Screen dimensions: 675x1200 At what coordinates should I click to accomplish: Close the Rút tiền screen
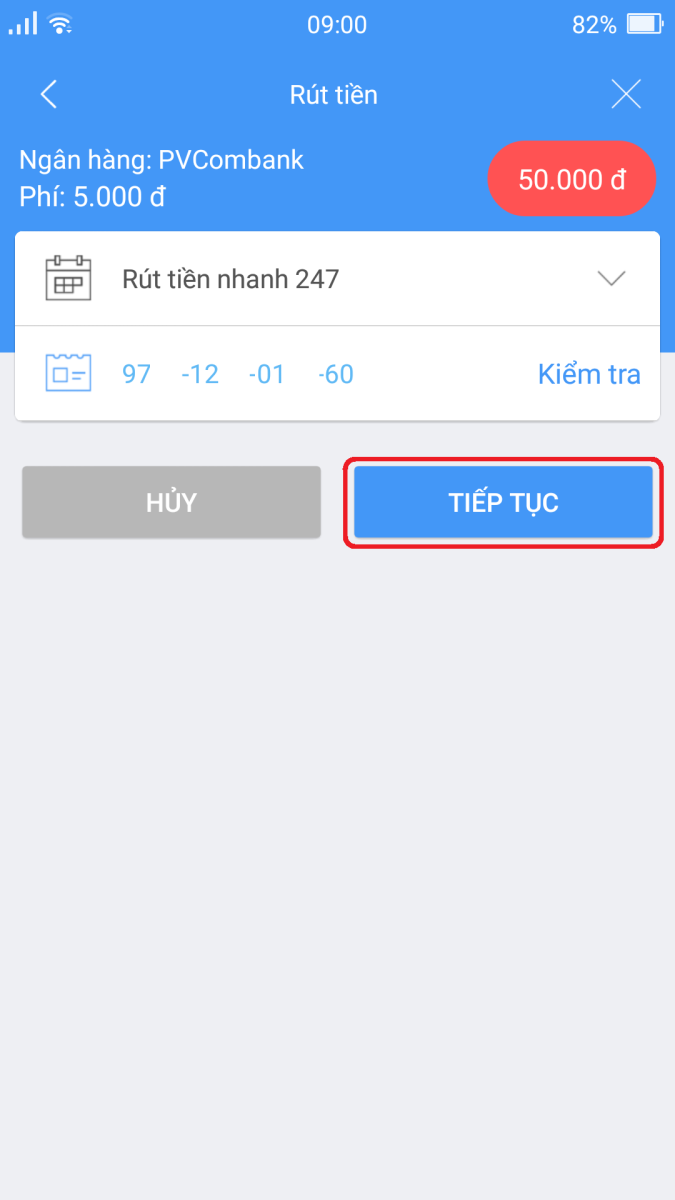(626, 94)
